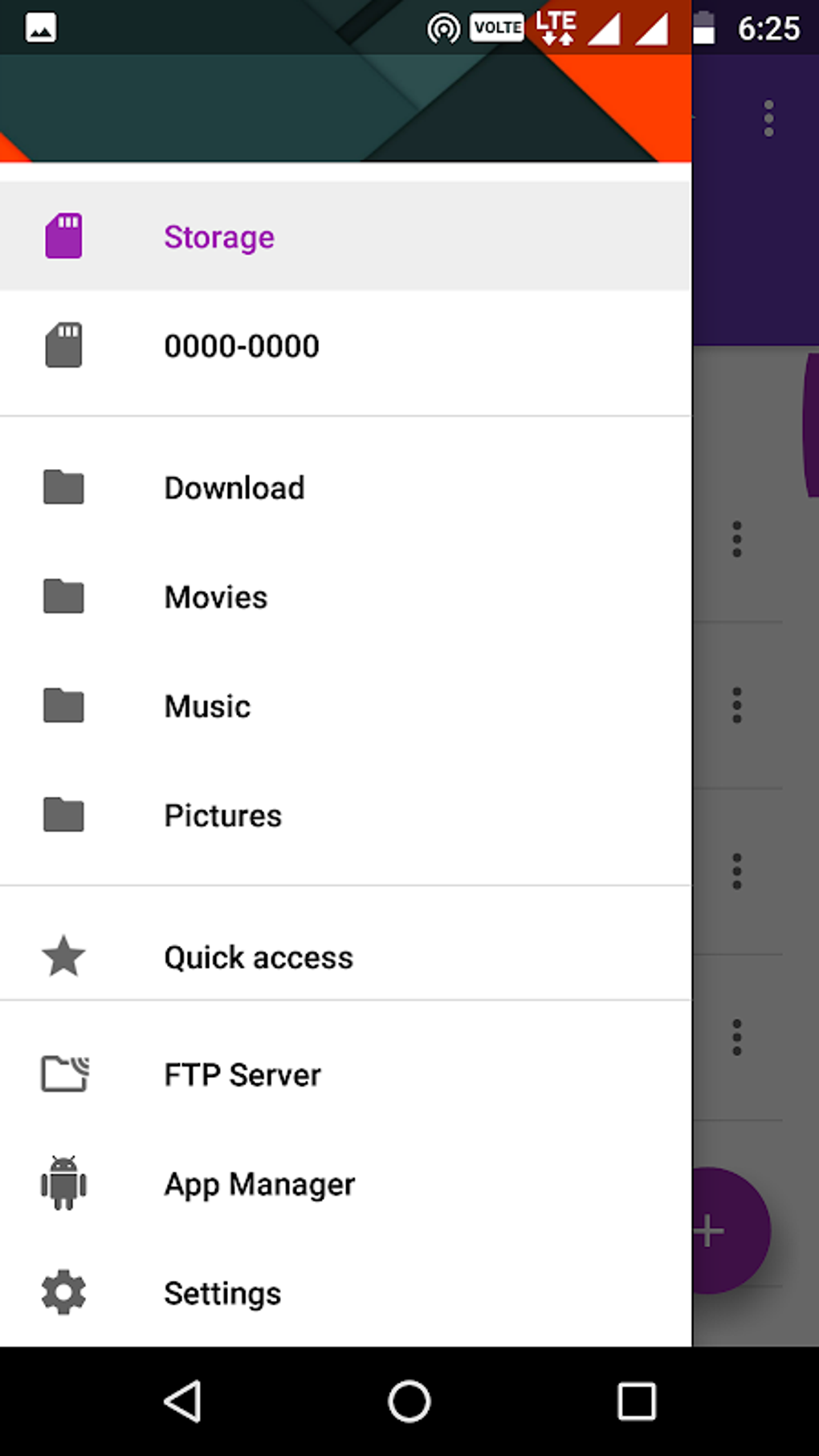Open the Pictures folder
Viewport: 819px width, 1456px height.
tap(222, 815)
